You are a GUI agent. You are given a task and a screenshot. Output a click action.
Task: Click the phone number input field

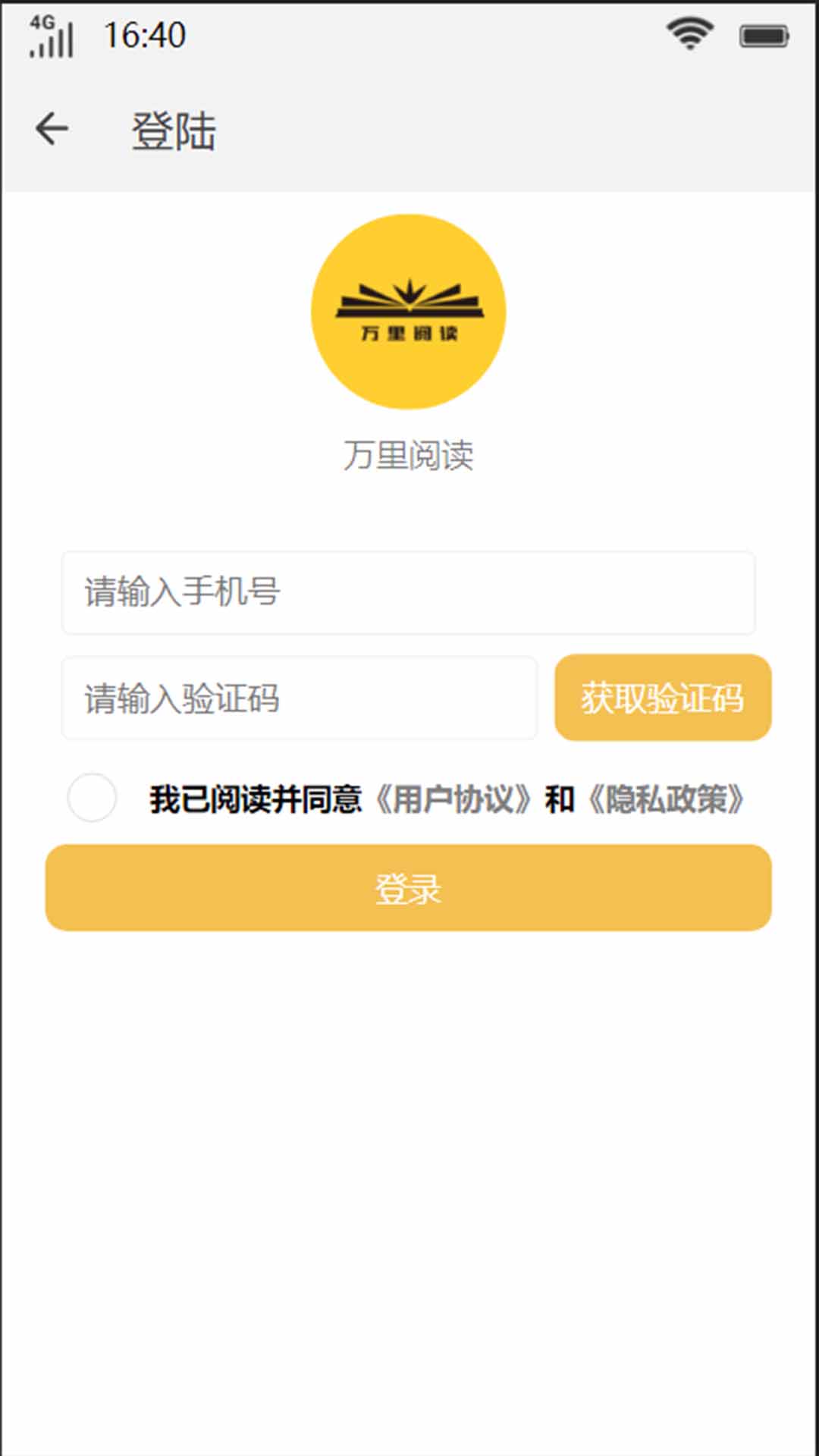[x=409, y=594]
